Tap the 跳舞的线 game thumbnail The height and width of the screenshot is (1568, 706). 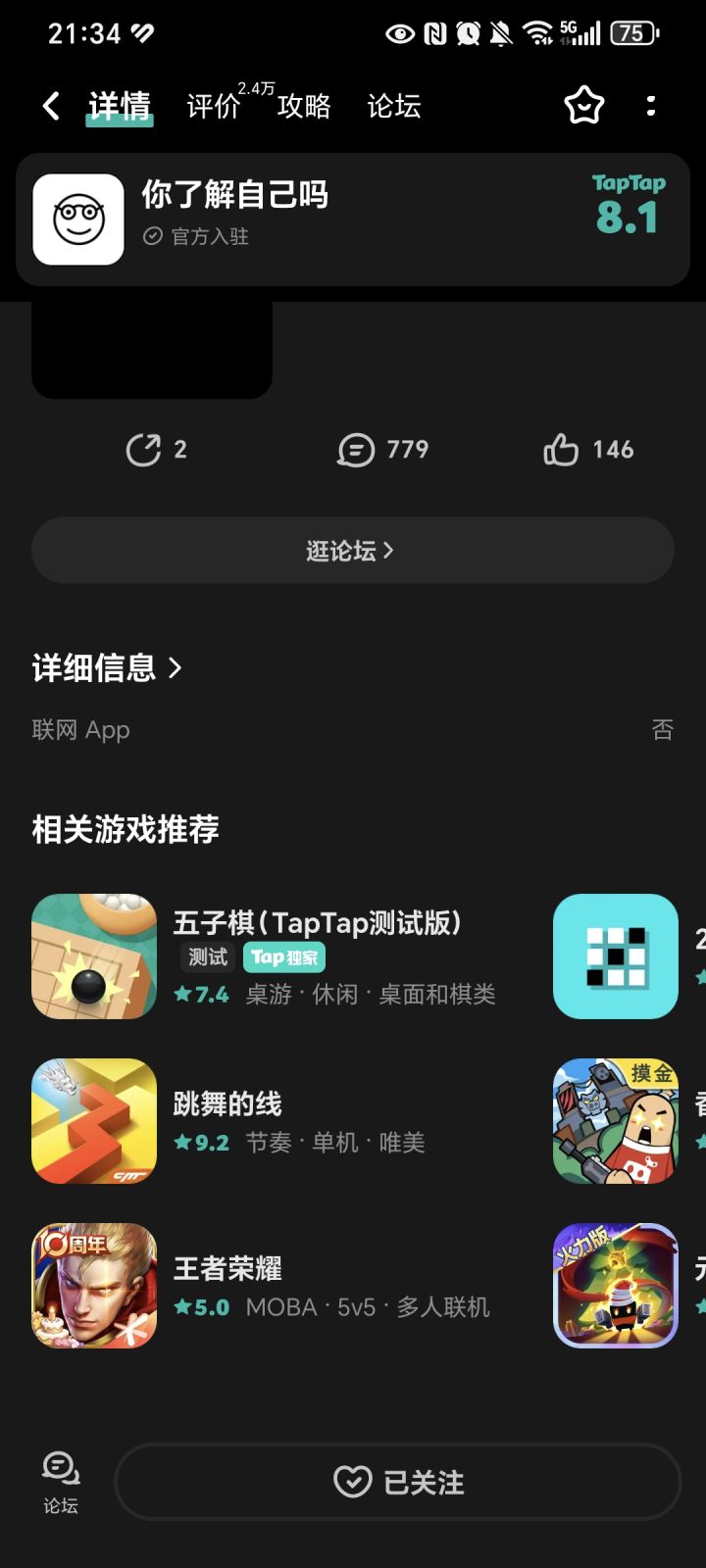(93, 1120)
